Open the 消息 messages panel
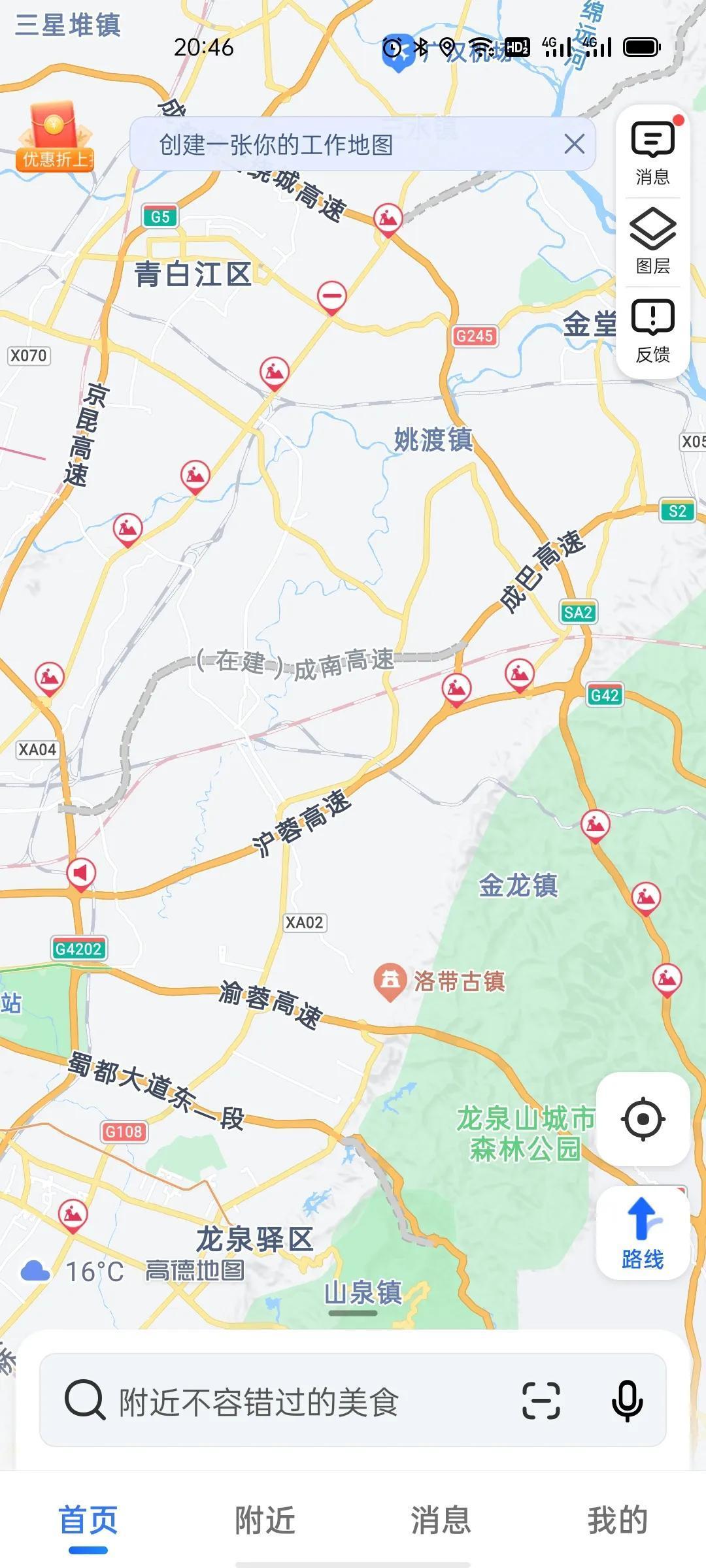 [652, 153]
